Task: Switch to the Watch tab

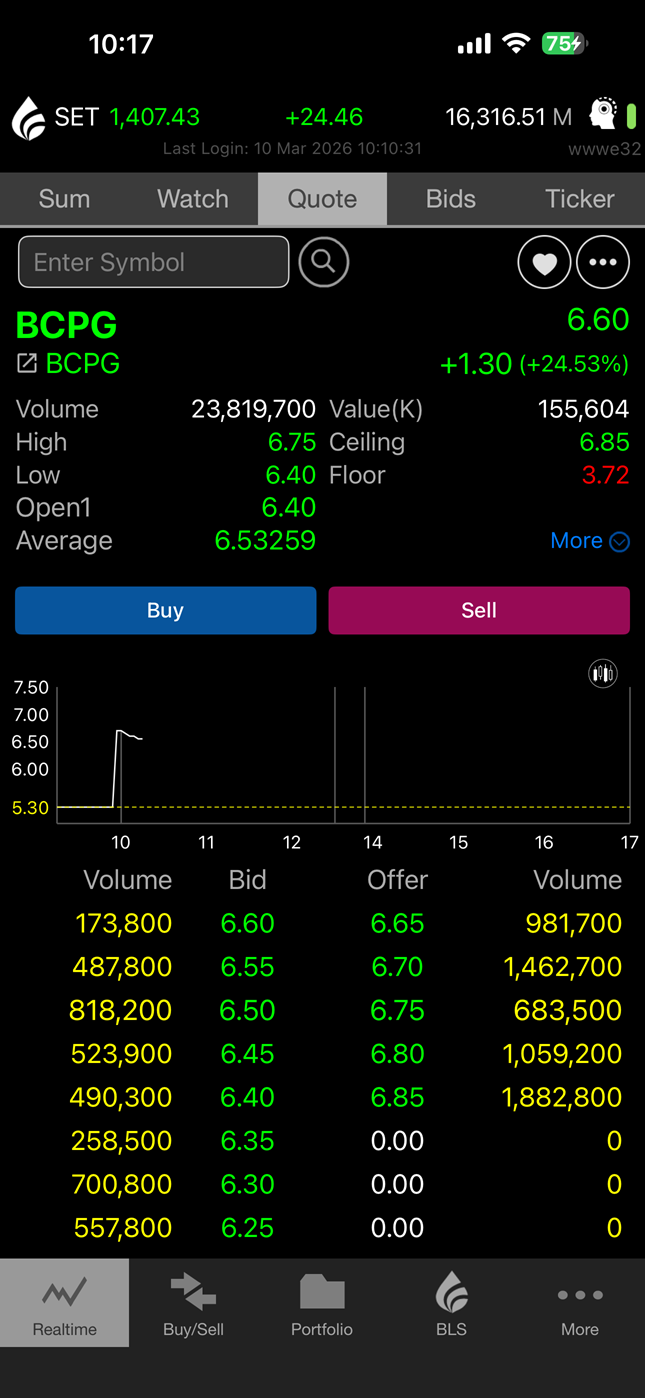Action: pos(193,199)
